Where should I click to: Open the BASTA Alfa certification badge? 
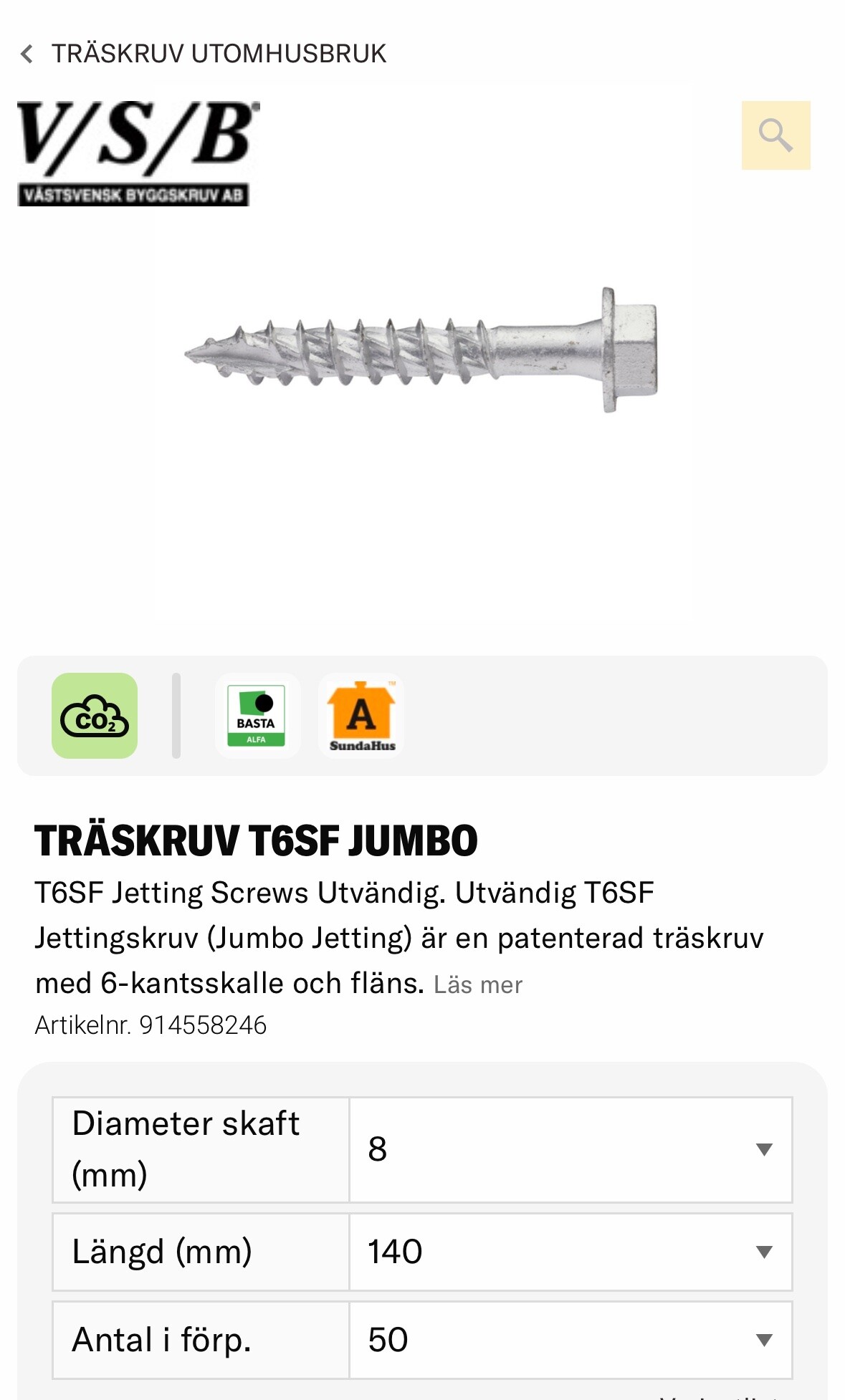[257, 716]
